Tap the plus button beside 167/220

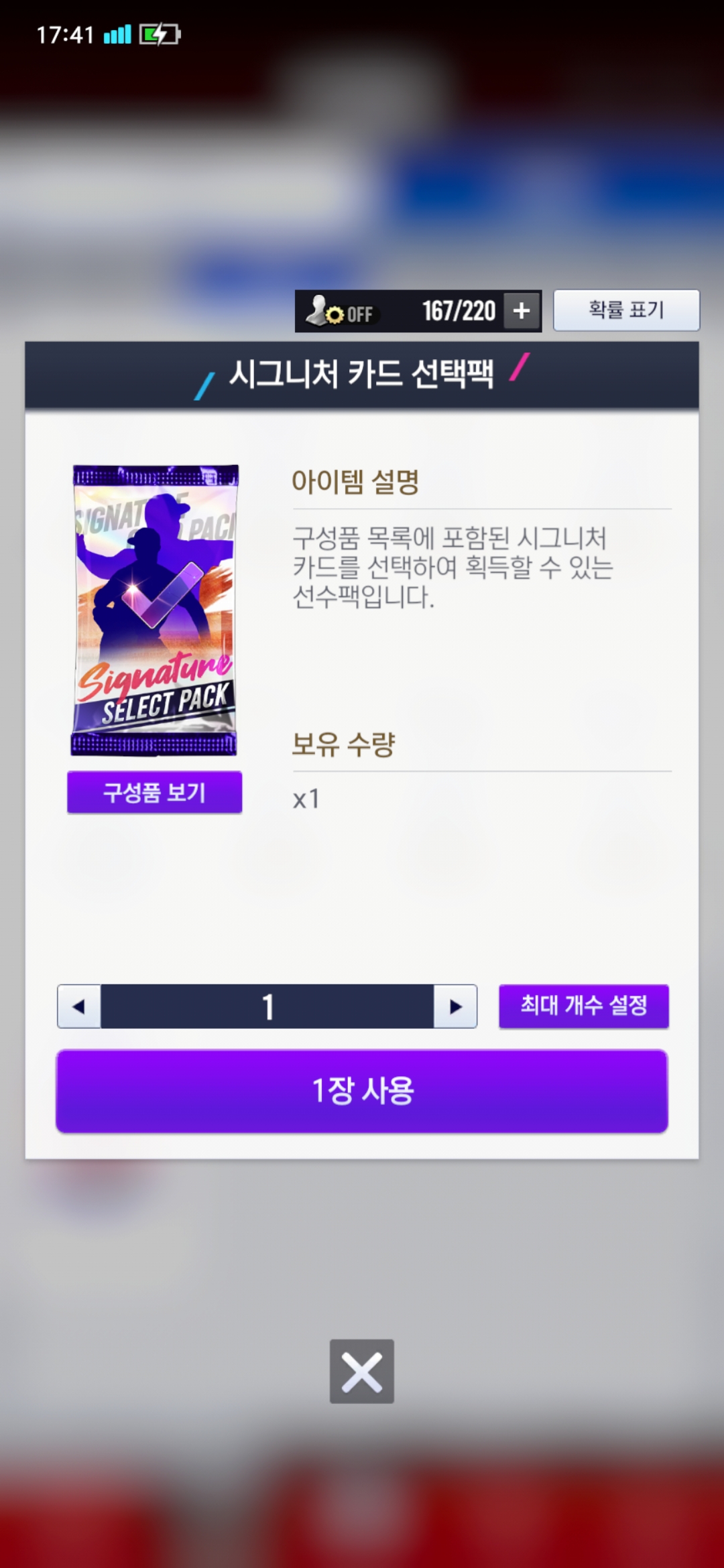(522, 311)
